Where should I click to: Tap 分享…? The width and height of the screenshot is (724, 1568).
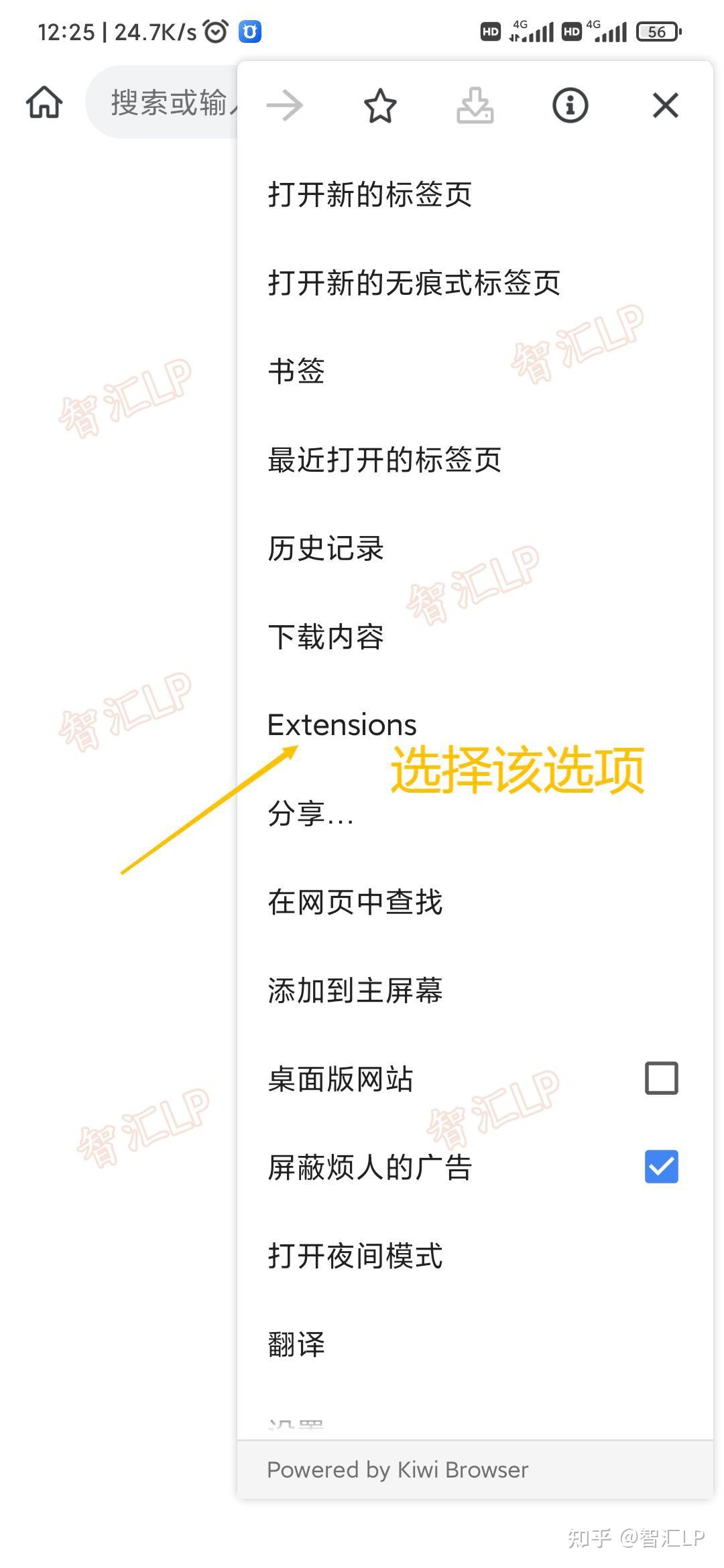310,813
